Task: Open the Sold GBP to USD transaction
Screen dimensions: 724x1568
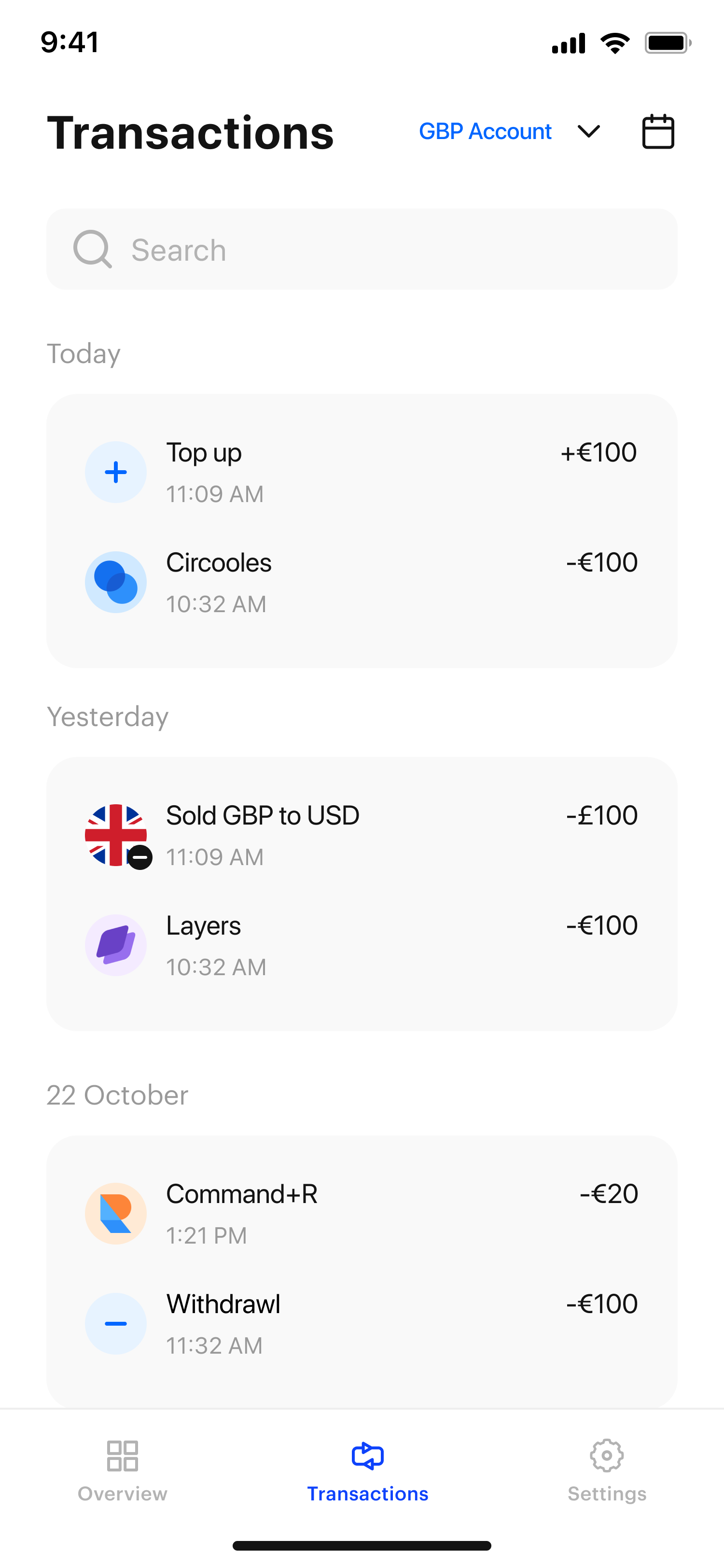Action: pos(362,835)
